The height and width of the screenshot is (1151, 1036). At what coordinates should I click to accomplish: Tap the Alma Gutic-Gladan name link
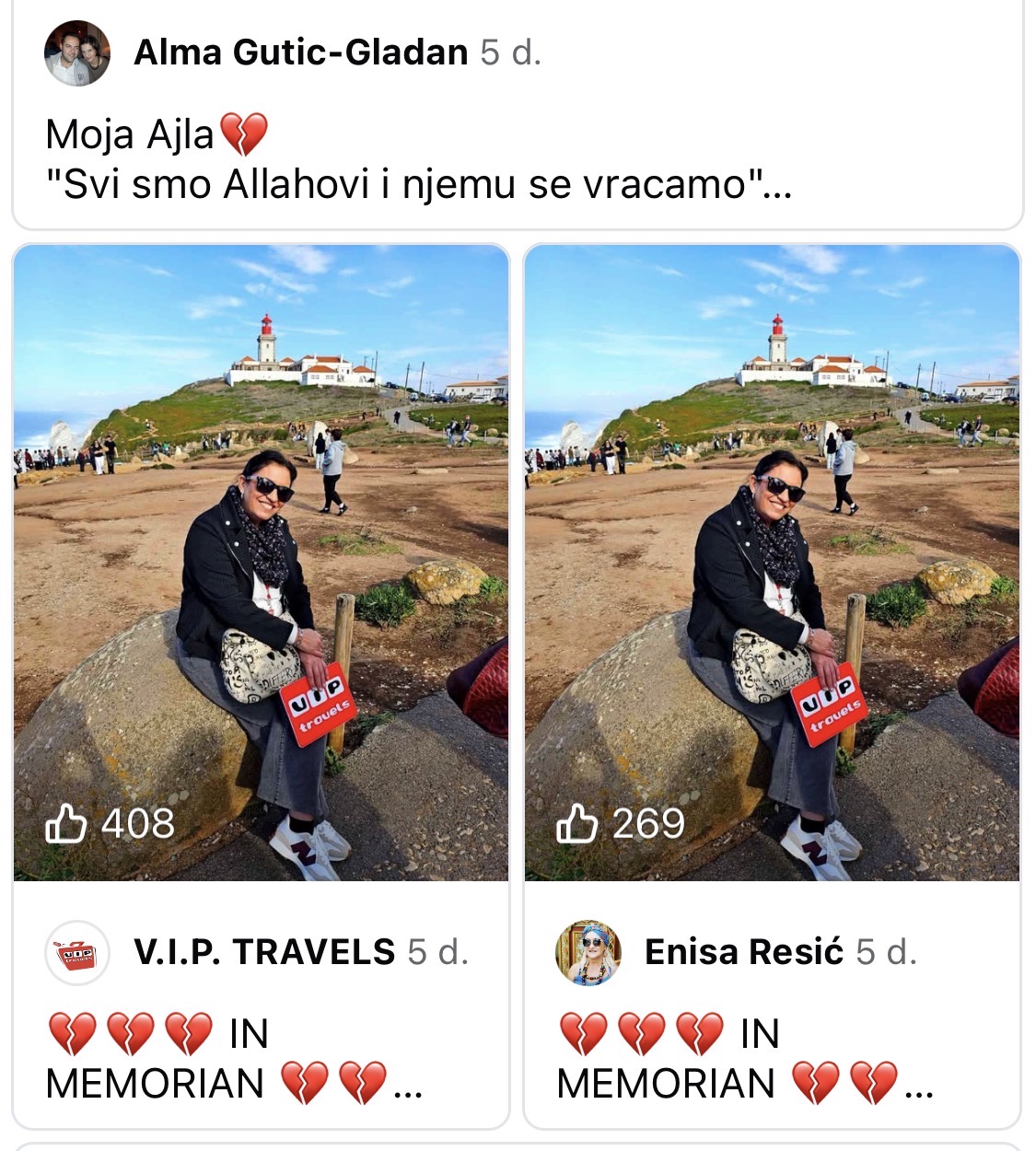point(301,52)
